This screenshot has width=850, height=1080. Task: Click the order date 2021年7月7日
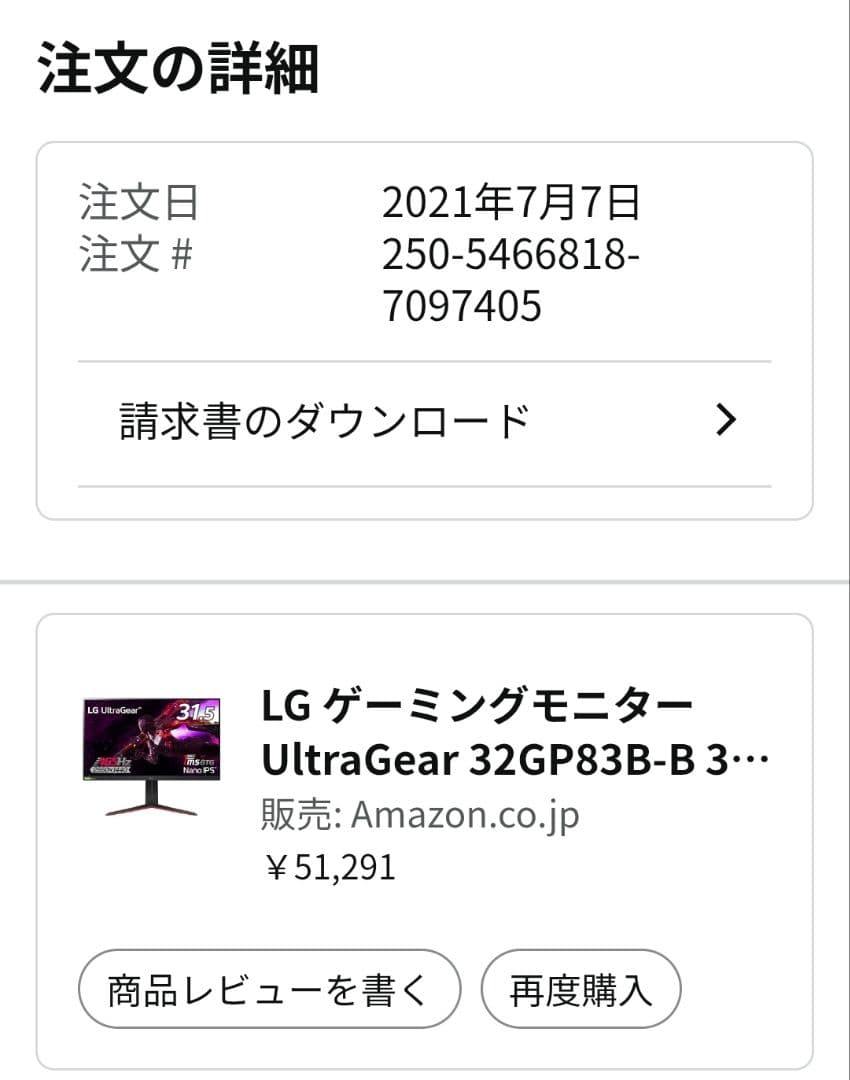point(515,205)
